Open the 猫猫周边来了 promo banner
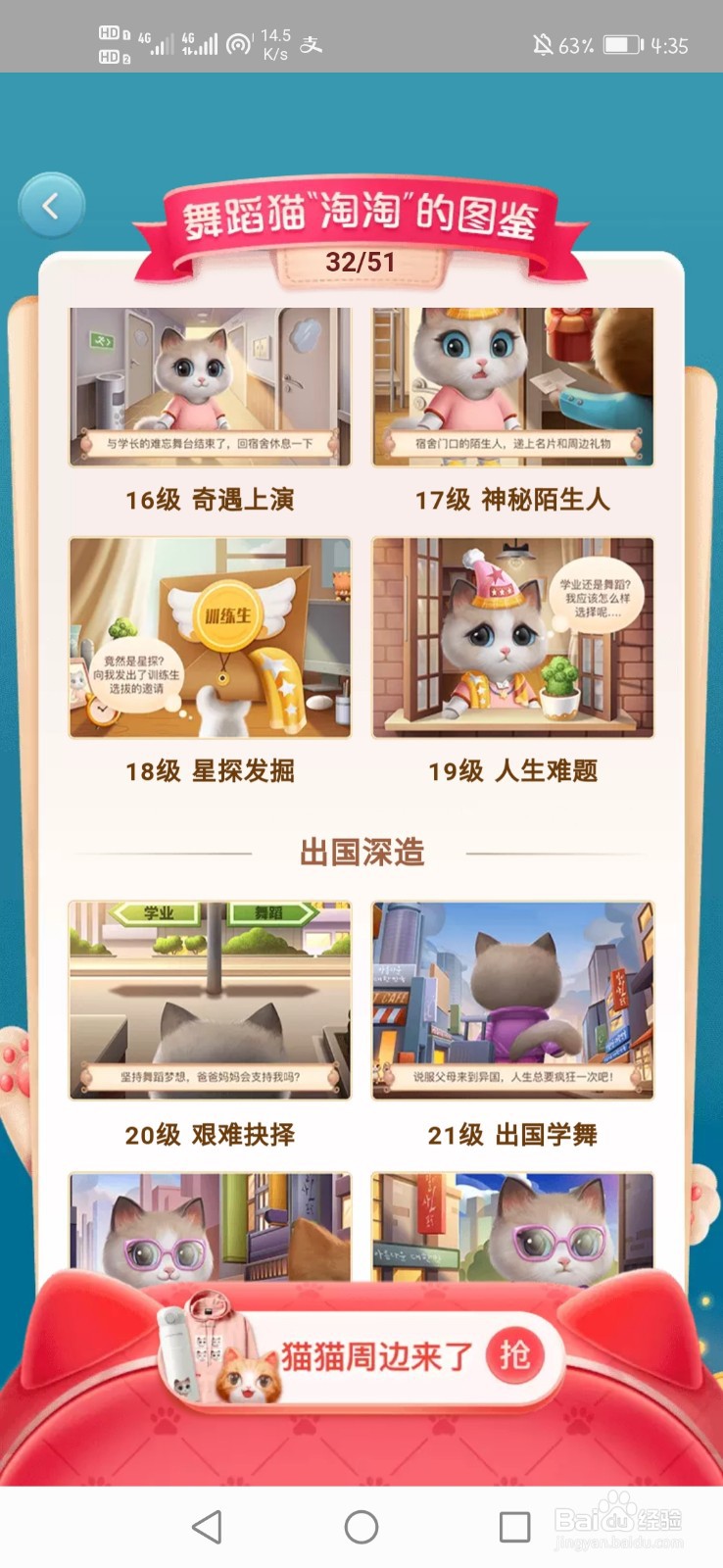Viewport: 723px width, 1568px height. click(x=372, y=1349)
